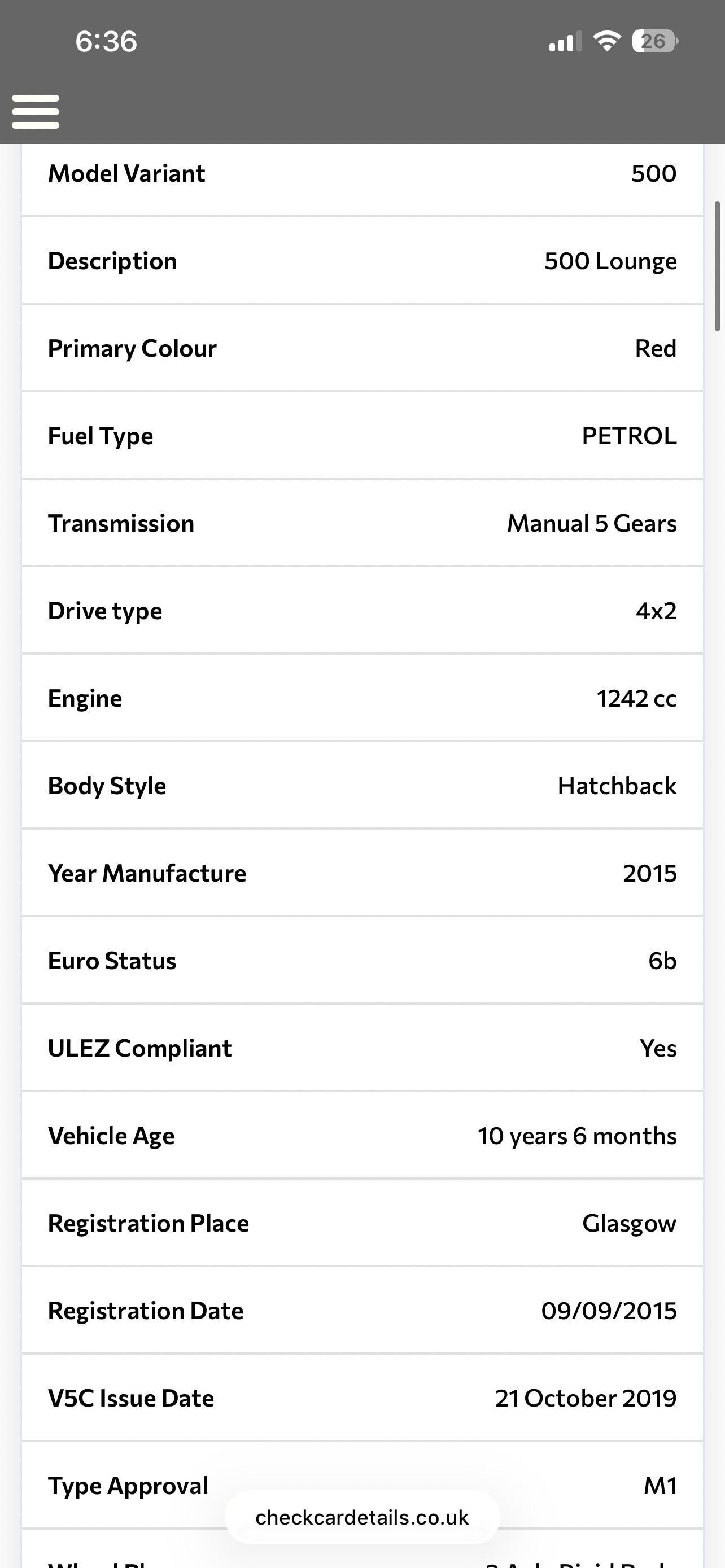Select the Registration Place Glasgow row
The image size is (725, 1568).
[361, 1223]
